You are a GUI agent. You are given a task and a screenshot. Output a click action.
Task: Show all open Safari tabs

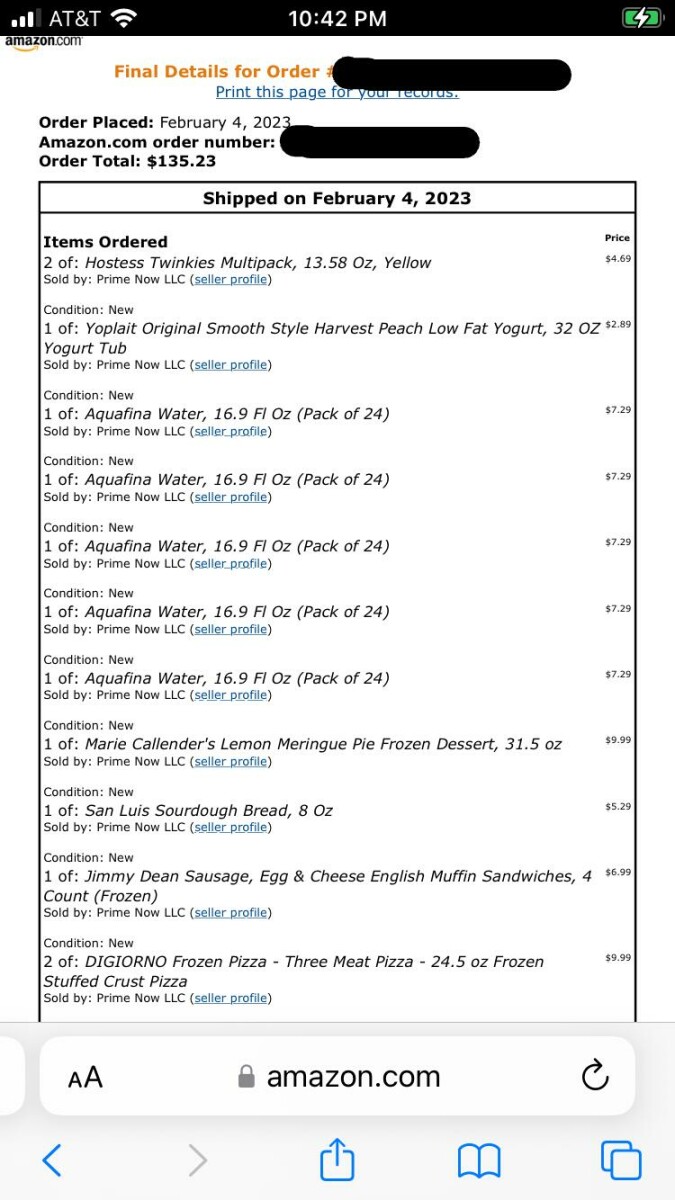tap(621, 1160)
